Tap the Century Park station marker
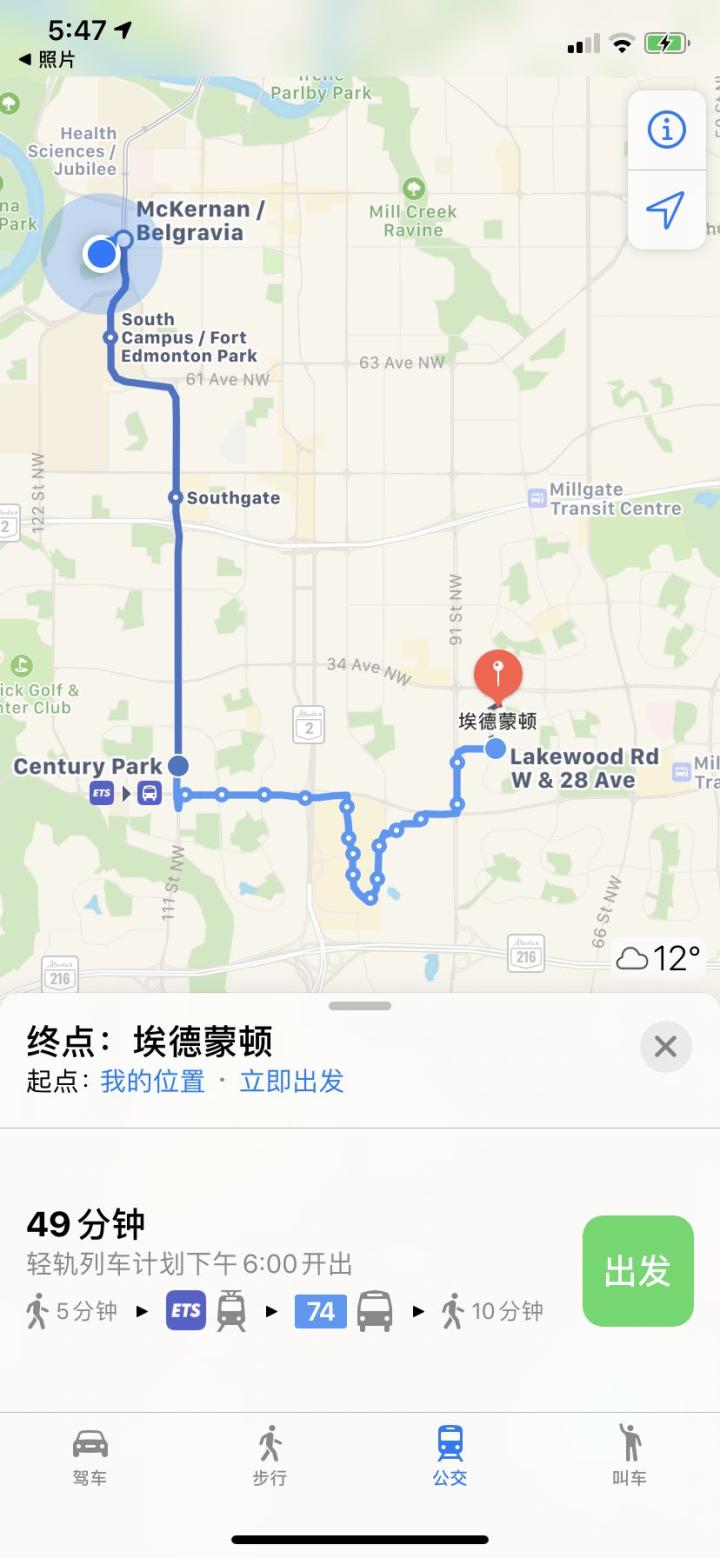Viewport: 720px width, 1558px height. (178, 766)
